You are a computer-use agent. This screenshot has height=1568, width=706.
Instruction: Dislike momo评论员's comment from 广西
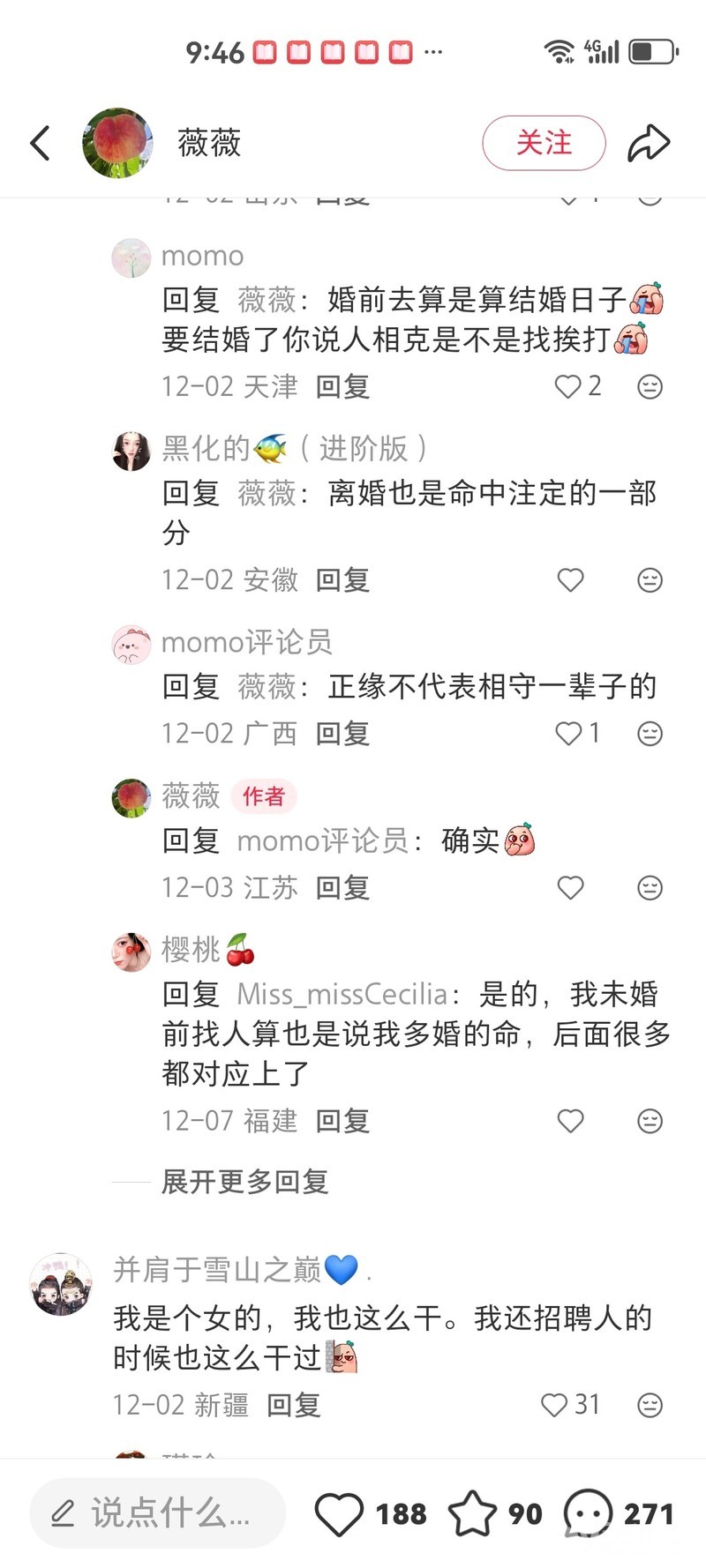click(650, 733)
